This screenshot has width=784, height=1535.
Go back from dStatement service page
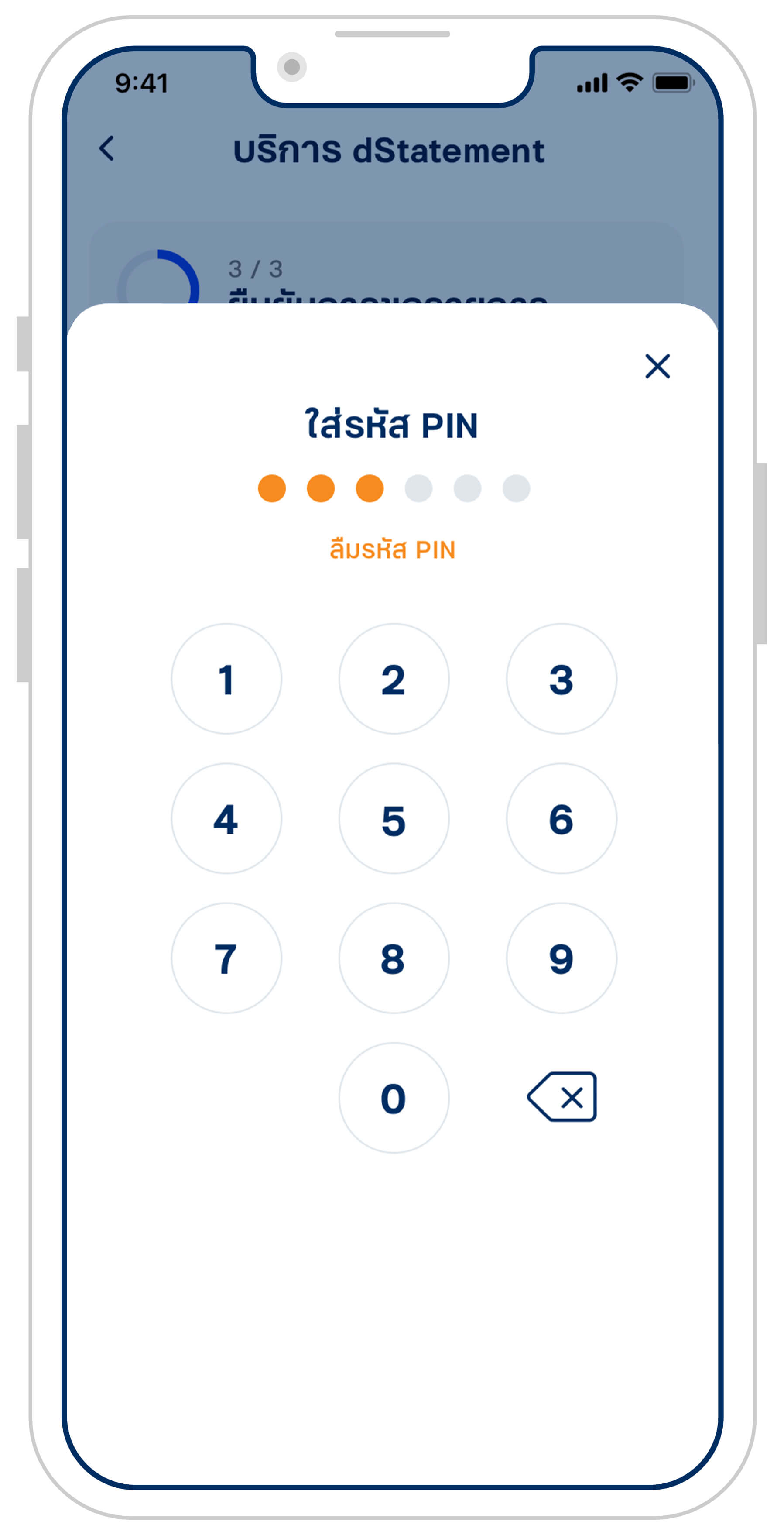click(106, 148)
